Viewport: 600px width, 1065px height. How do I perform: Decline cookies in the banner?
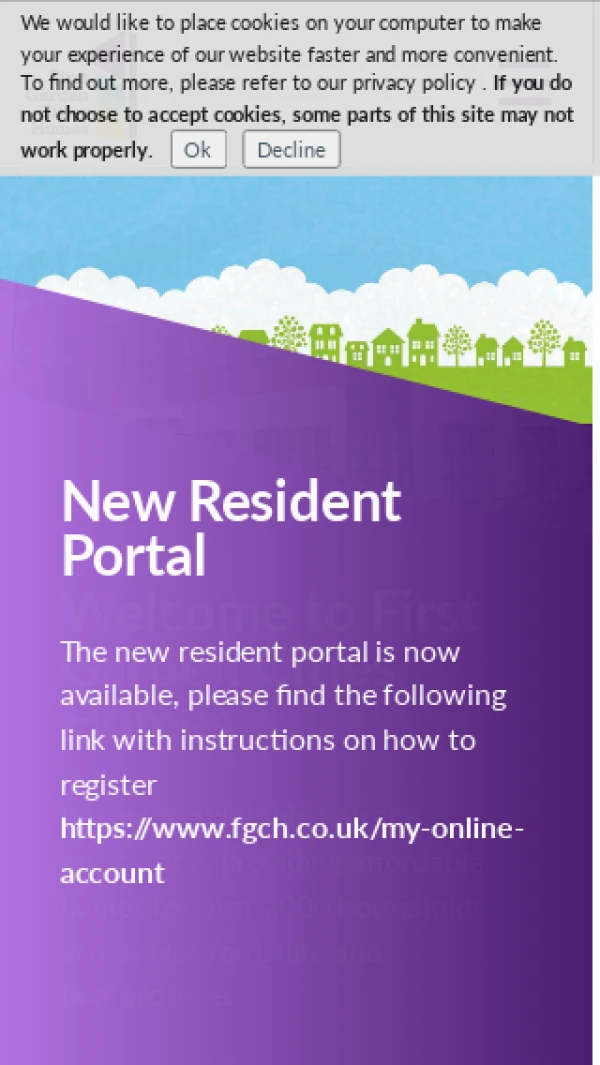click(291, 150)
